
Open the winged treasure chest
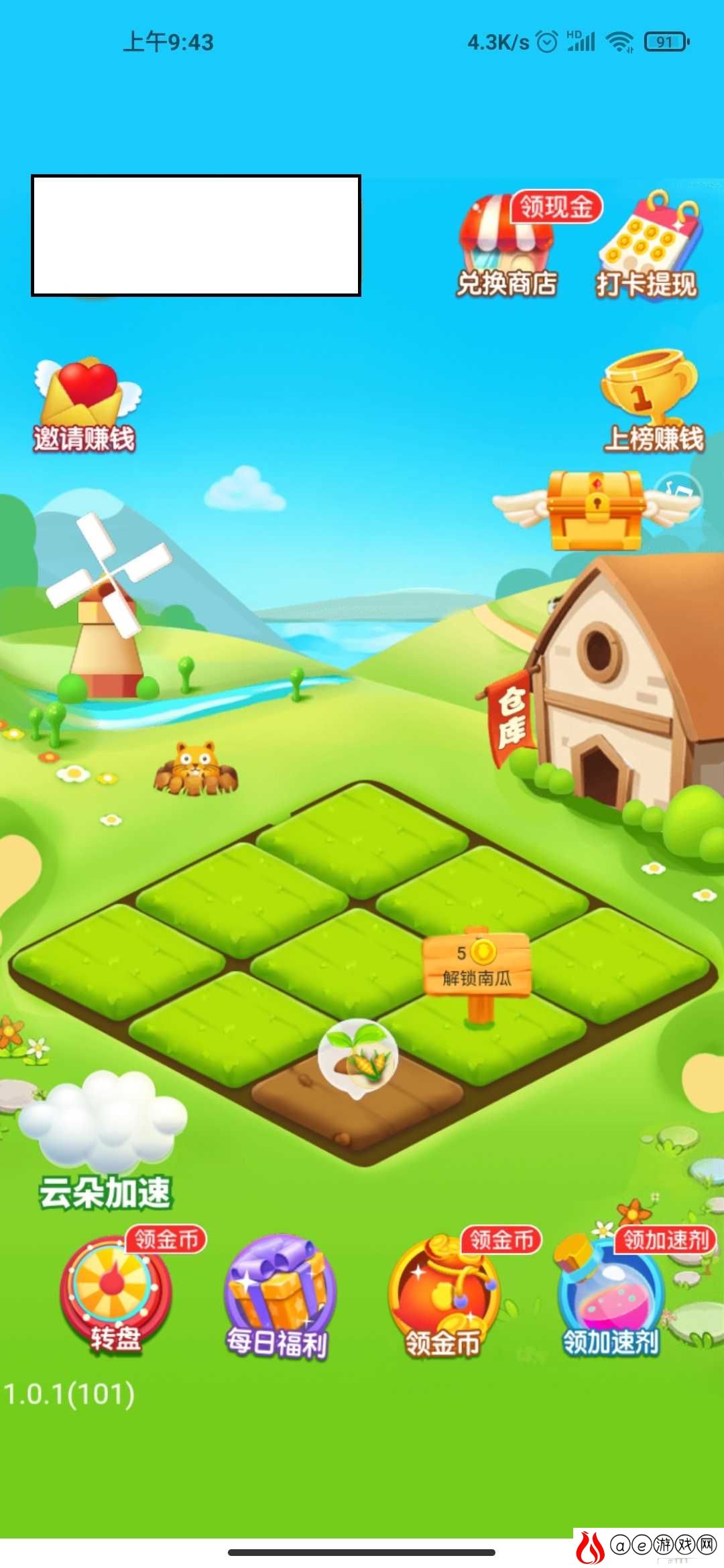pyautogui.click(x=595, y=510)
